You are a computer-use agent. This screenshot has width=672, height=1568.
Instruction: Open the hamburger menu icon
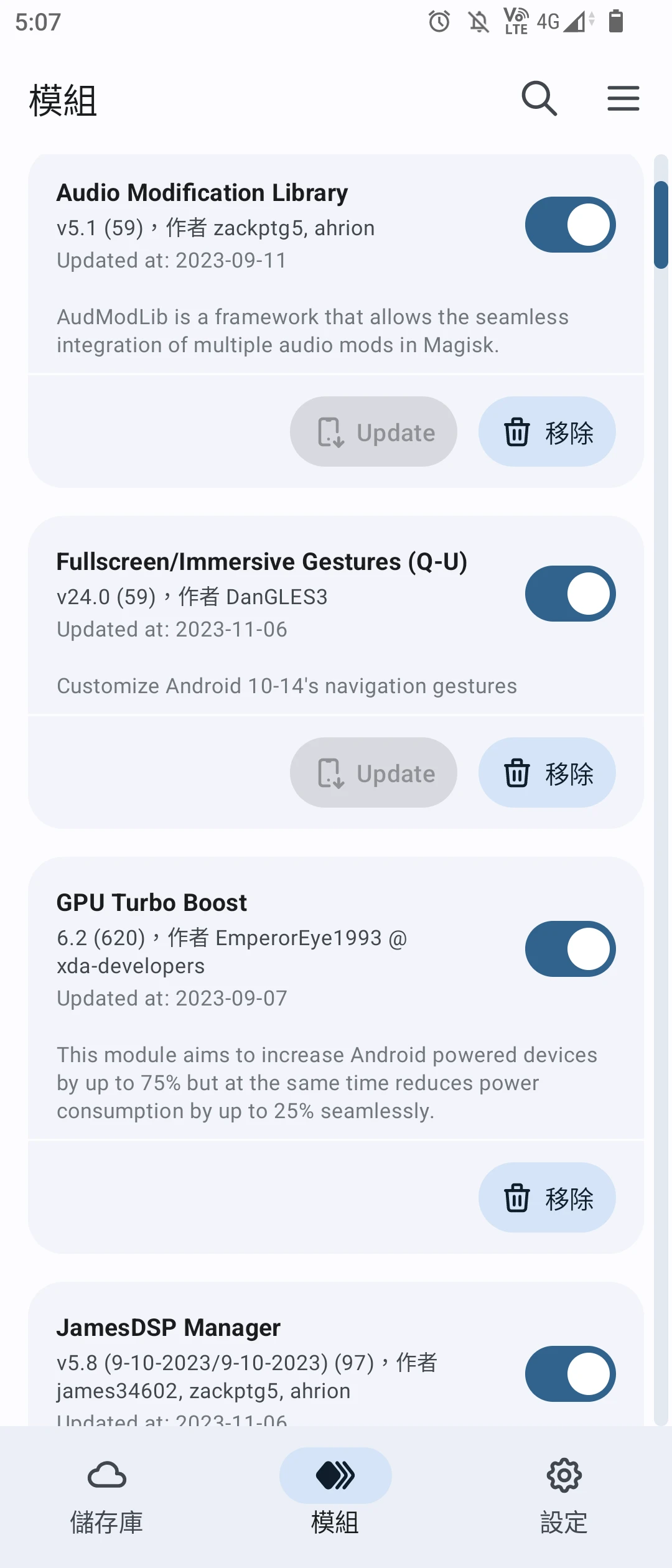pyautogui.click(x=623, y=98)
